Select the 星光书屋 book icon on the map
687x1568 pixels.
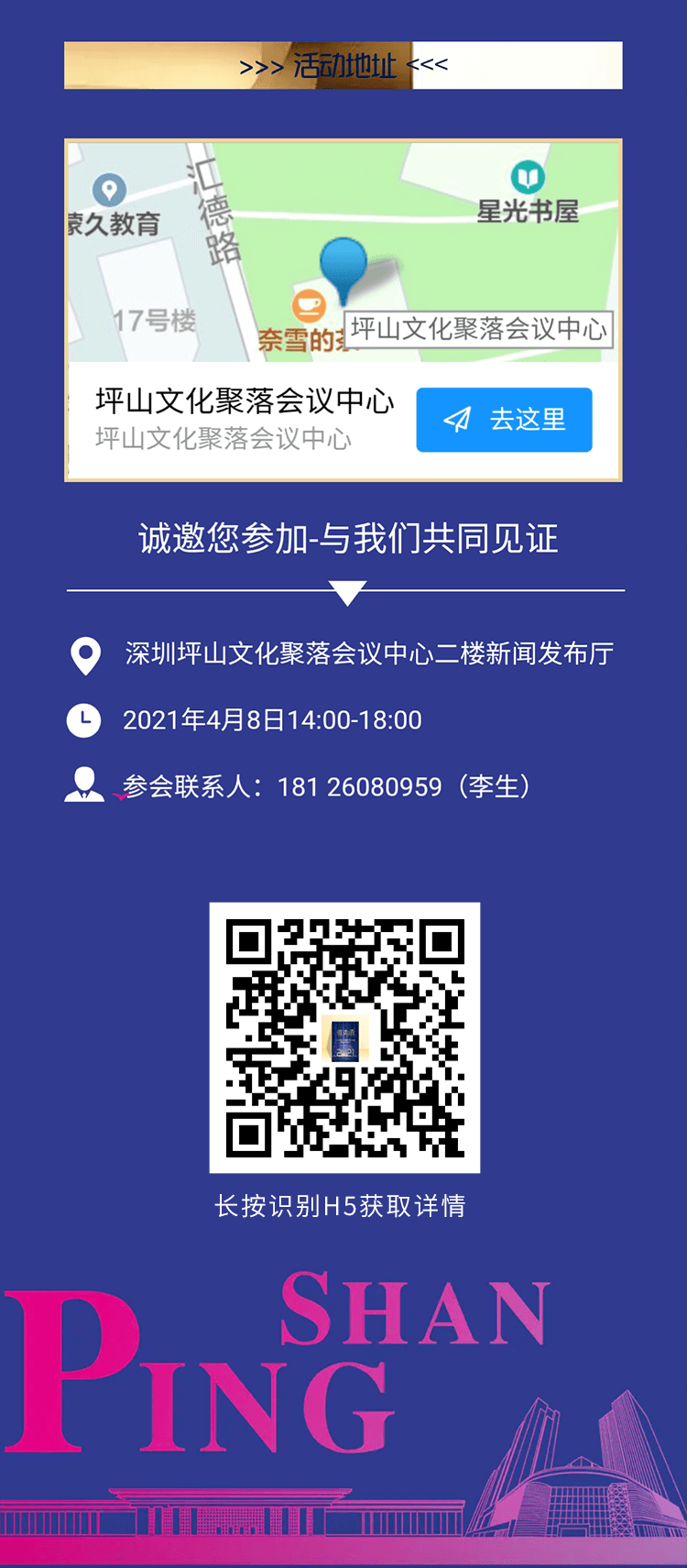point(527,176)
